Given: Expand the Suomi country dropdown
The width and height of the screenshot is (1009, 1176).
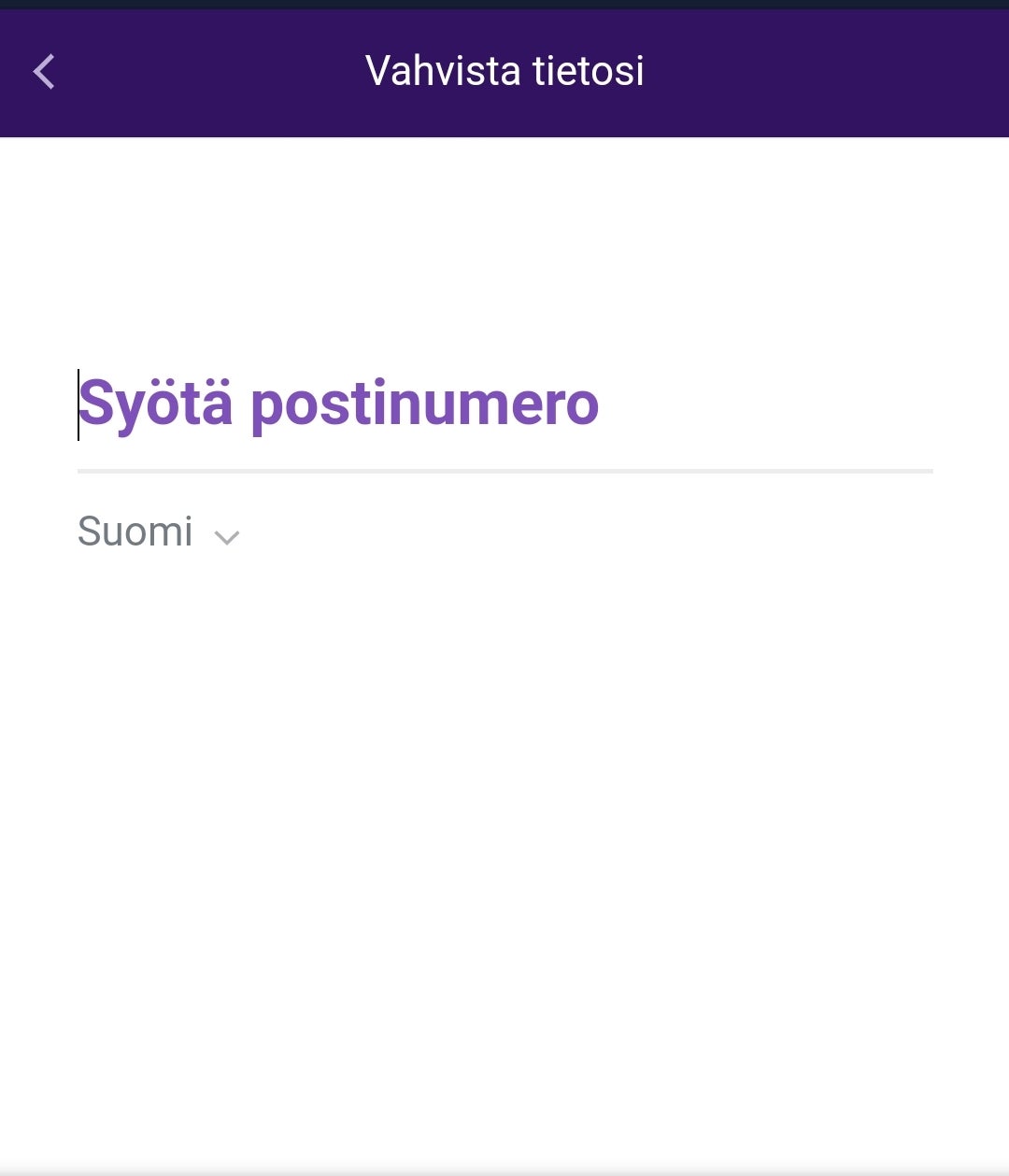Looking at the screenshot, I should (x=159, y=533).
